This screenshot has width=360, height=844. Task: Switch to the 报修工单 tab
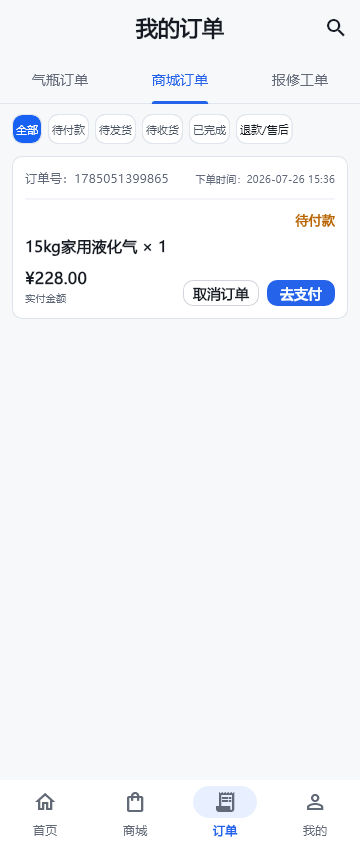point(300,81)
